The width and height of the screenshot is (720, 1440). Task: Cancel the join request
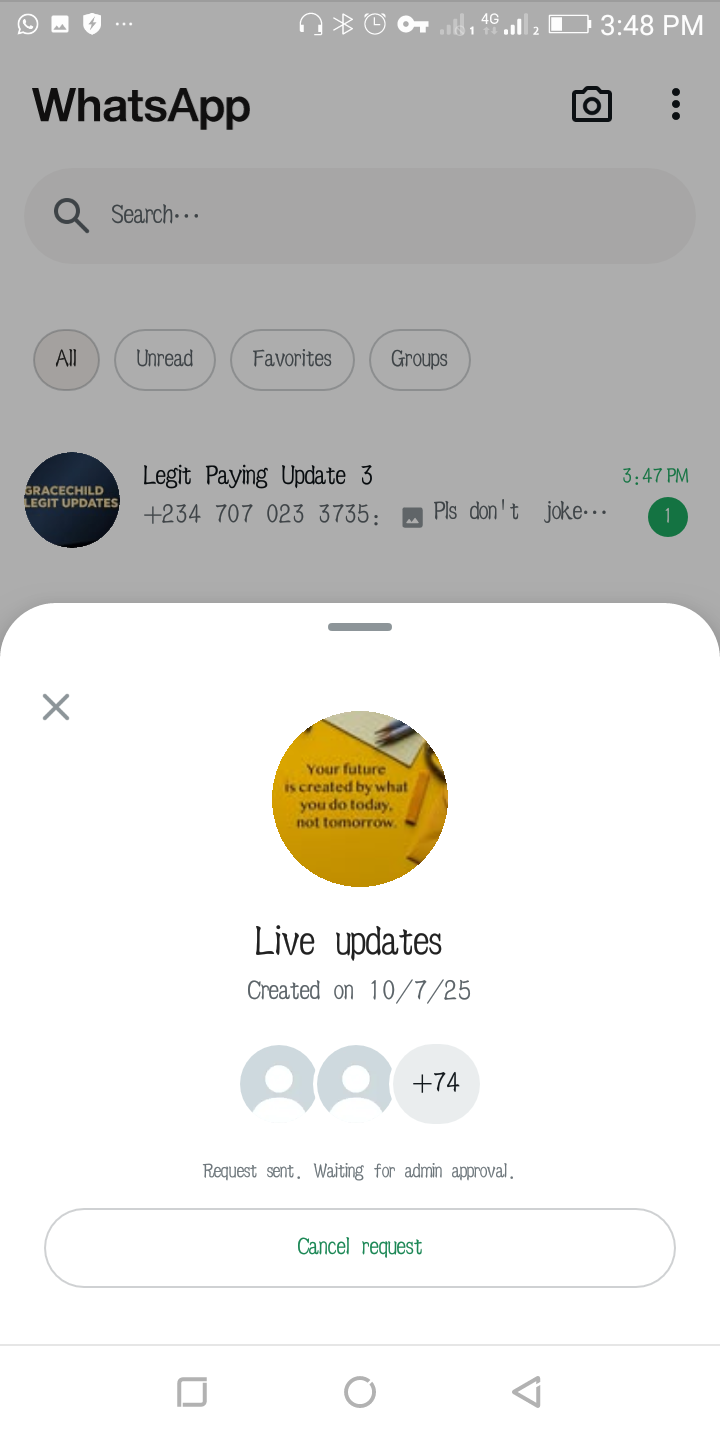360,1247
